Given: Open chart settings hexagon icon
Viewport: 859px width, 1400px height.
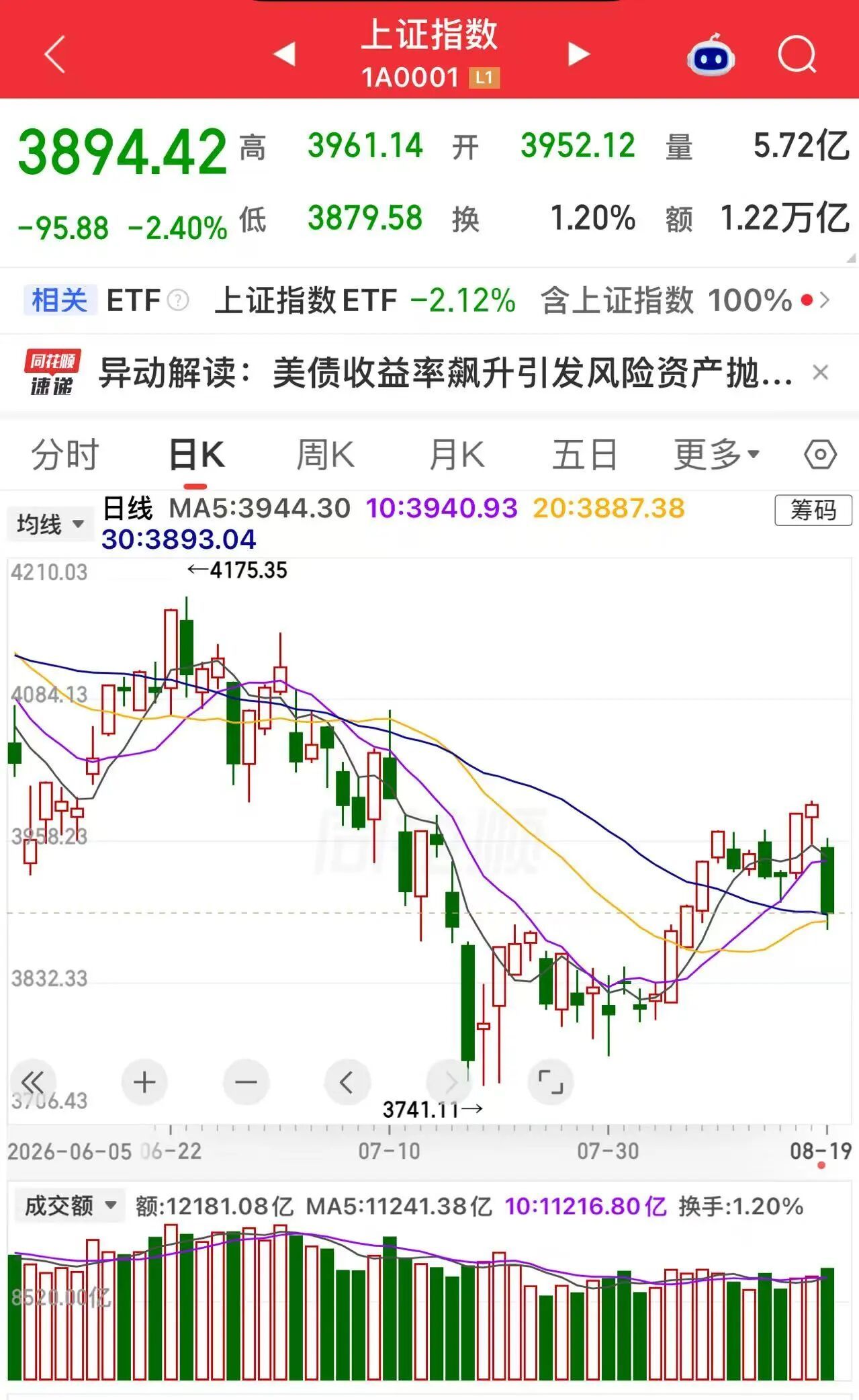Looking at the screenshot, I should coord(820,455).
